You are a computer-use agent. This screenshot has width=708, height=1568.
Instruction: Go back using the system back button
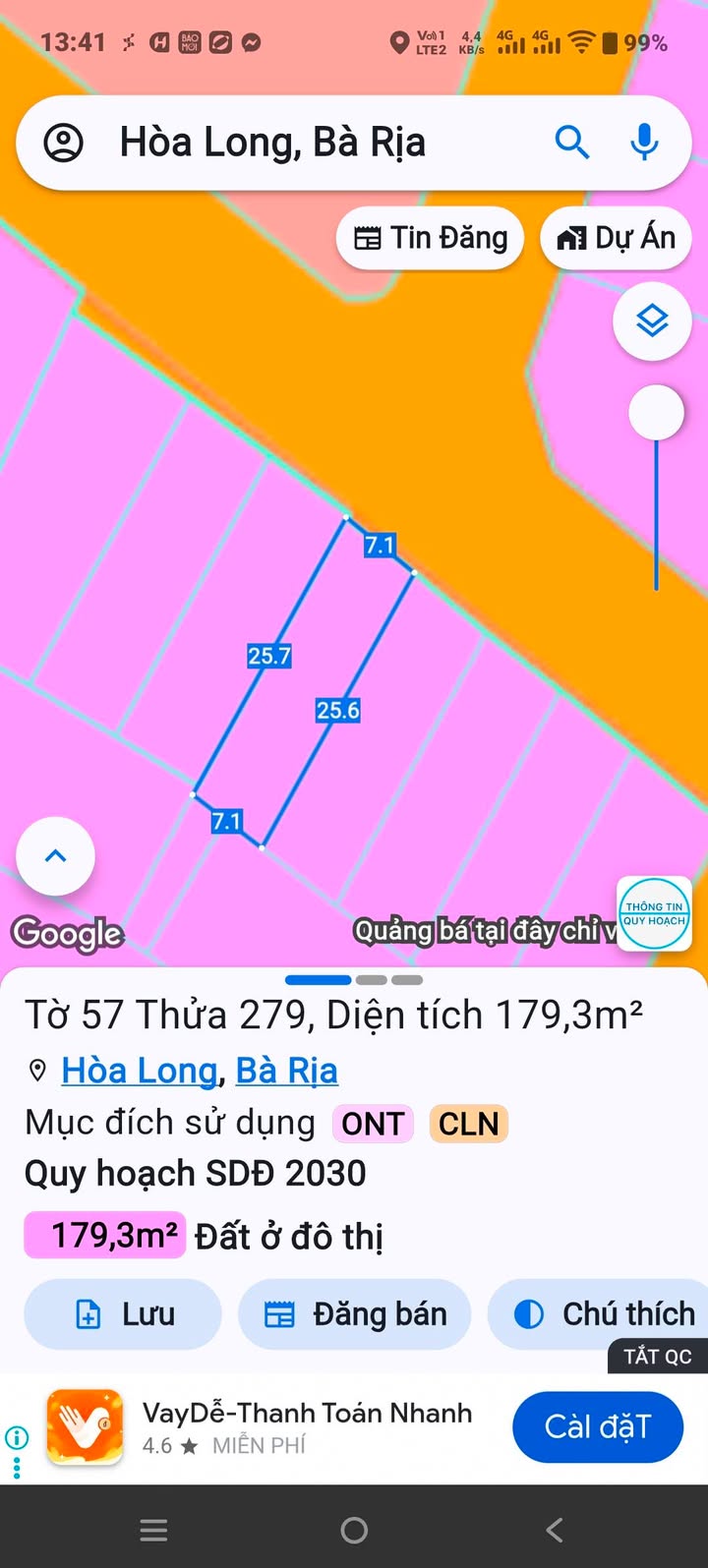pos(555,1530)
